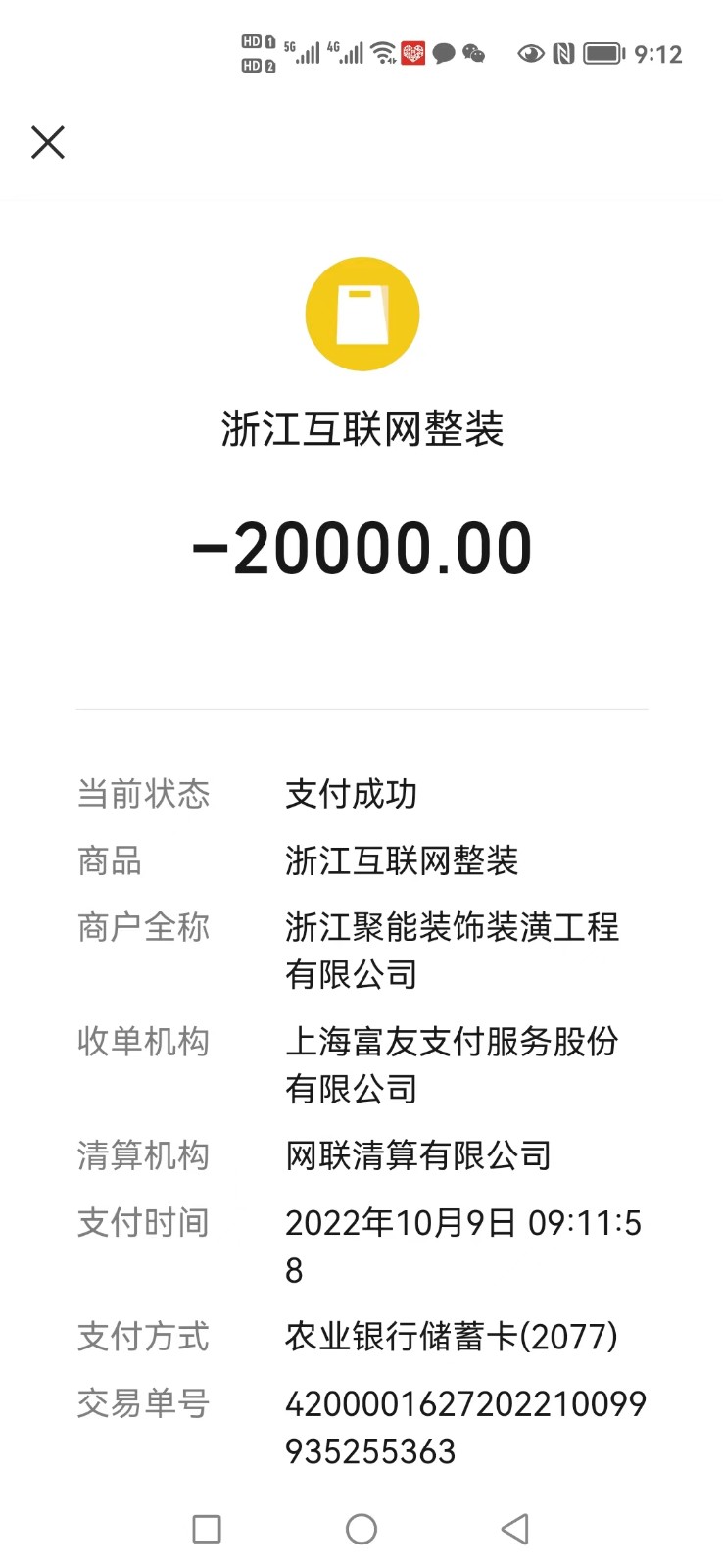Go back using the system back button
Viewport: 723px width, 1568px height.
click(515, 1529)
